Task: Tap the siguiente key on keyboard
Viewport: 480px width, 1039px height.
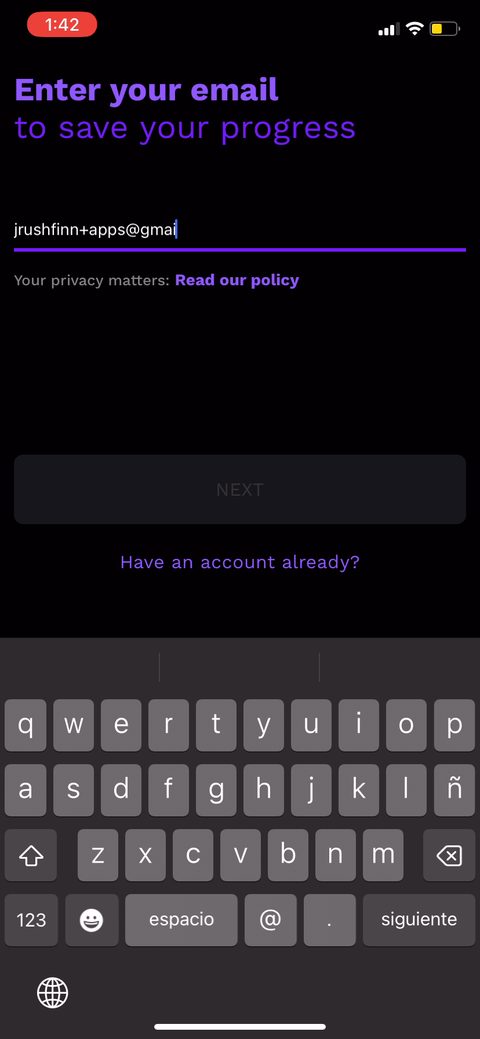Action: pos(418,920)
